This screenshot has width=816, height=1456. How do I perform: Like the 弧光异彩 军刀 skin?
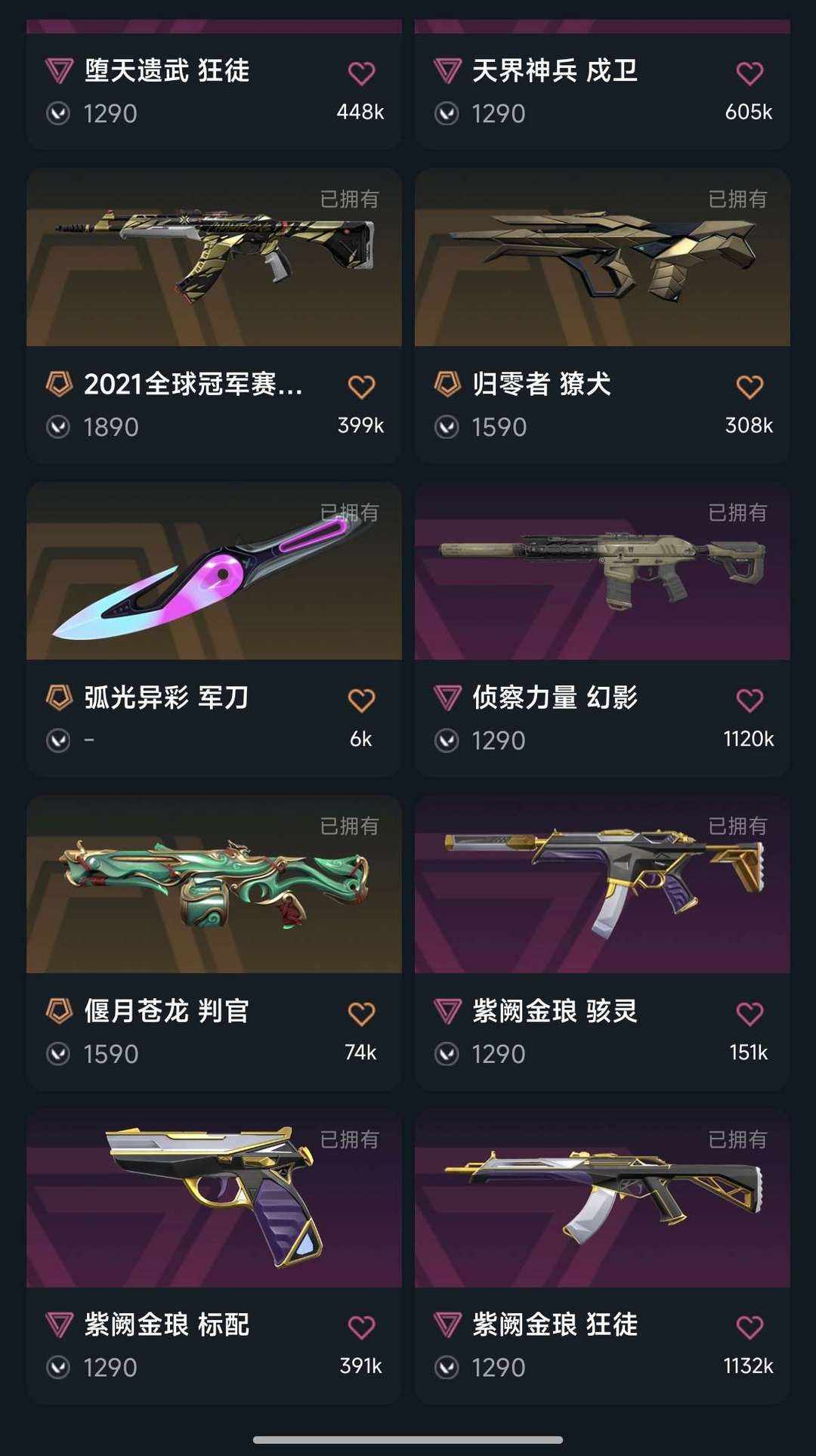[361, 700]
